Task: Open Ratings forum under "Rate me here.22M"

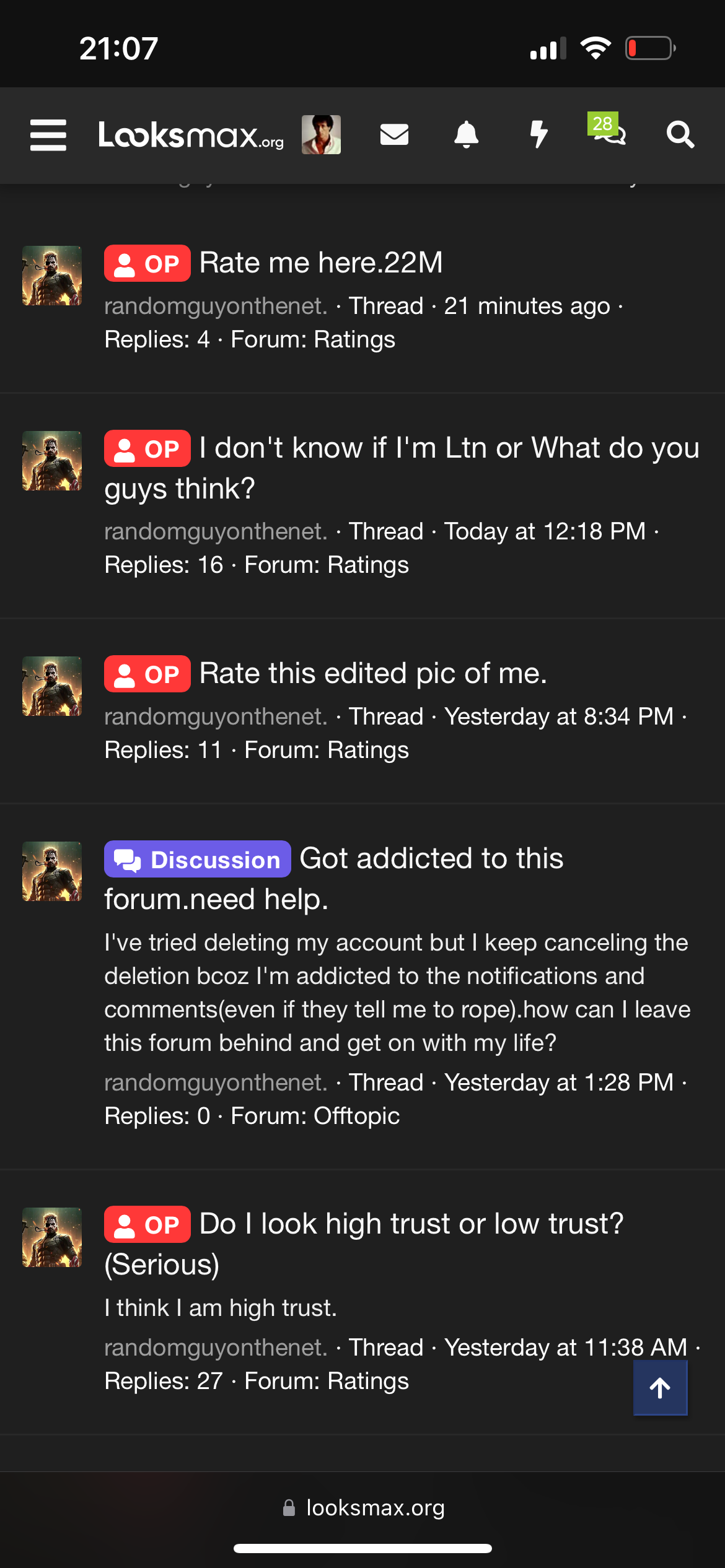Action: pyautogui.click(x=354, y=340)
